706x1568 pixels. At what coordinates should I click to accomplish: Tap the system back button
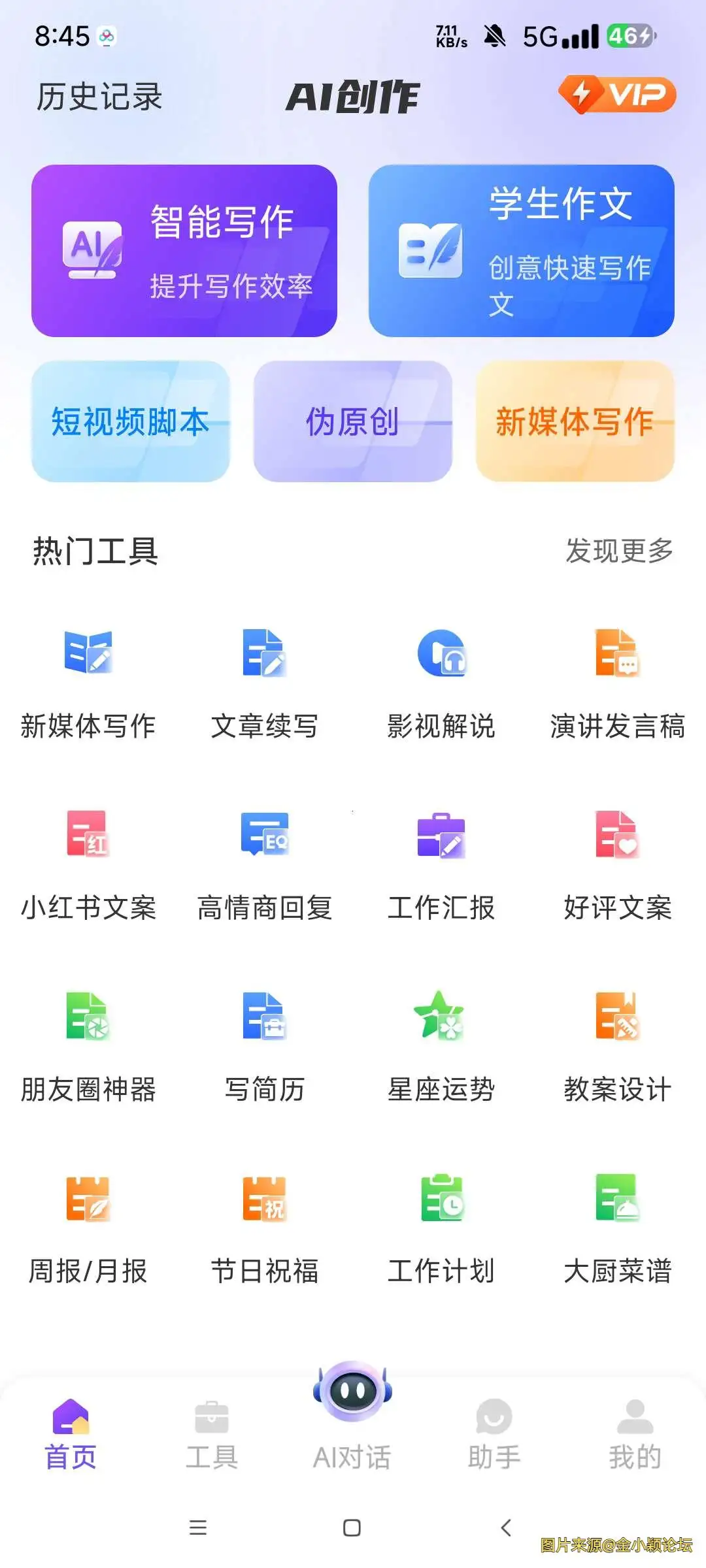tap(506, 1527)
